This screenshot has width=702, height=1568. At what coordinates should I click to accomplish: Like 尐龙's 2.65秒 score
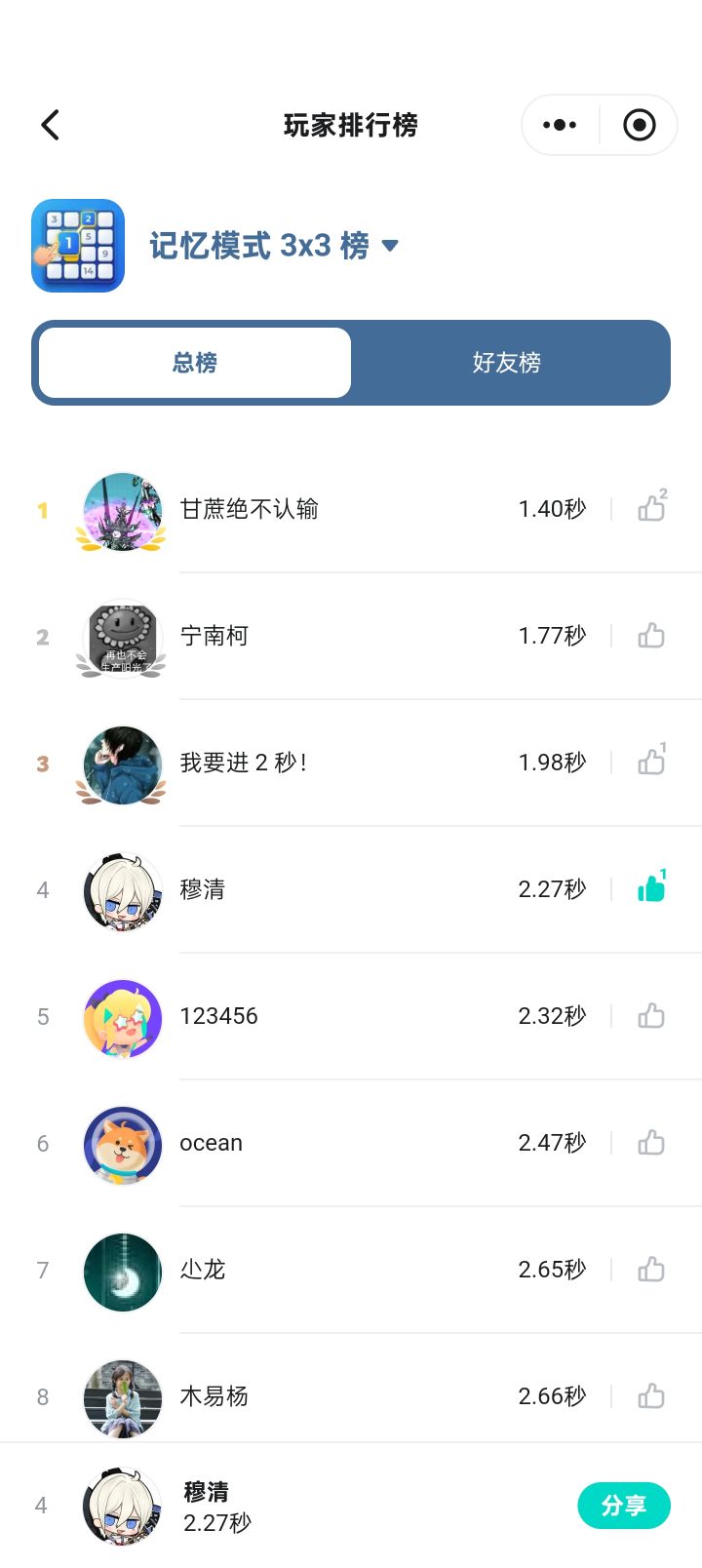coord(651,1270)
